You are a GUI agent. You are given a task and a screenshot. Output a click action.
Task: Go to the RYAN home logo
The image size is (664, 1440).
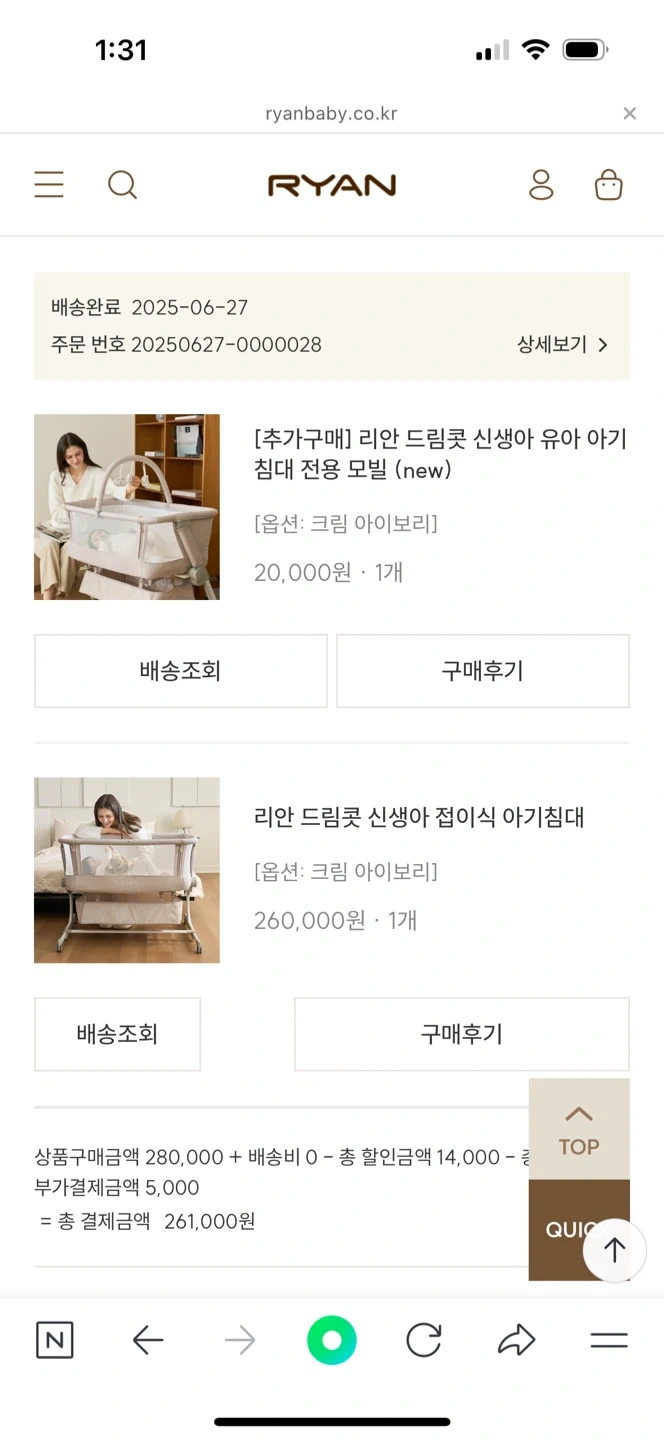(x=332, y=185)
